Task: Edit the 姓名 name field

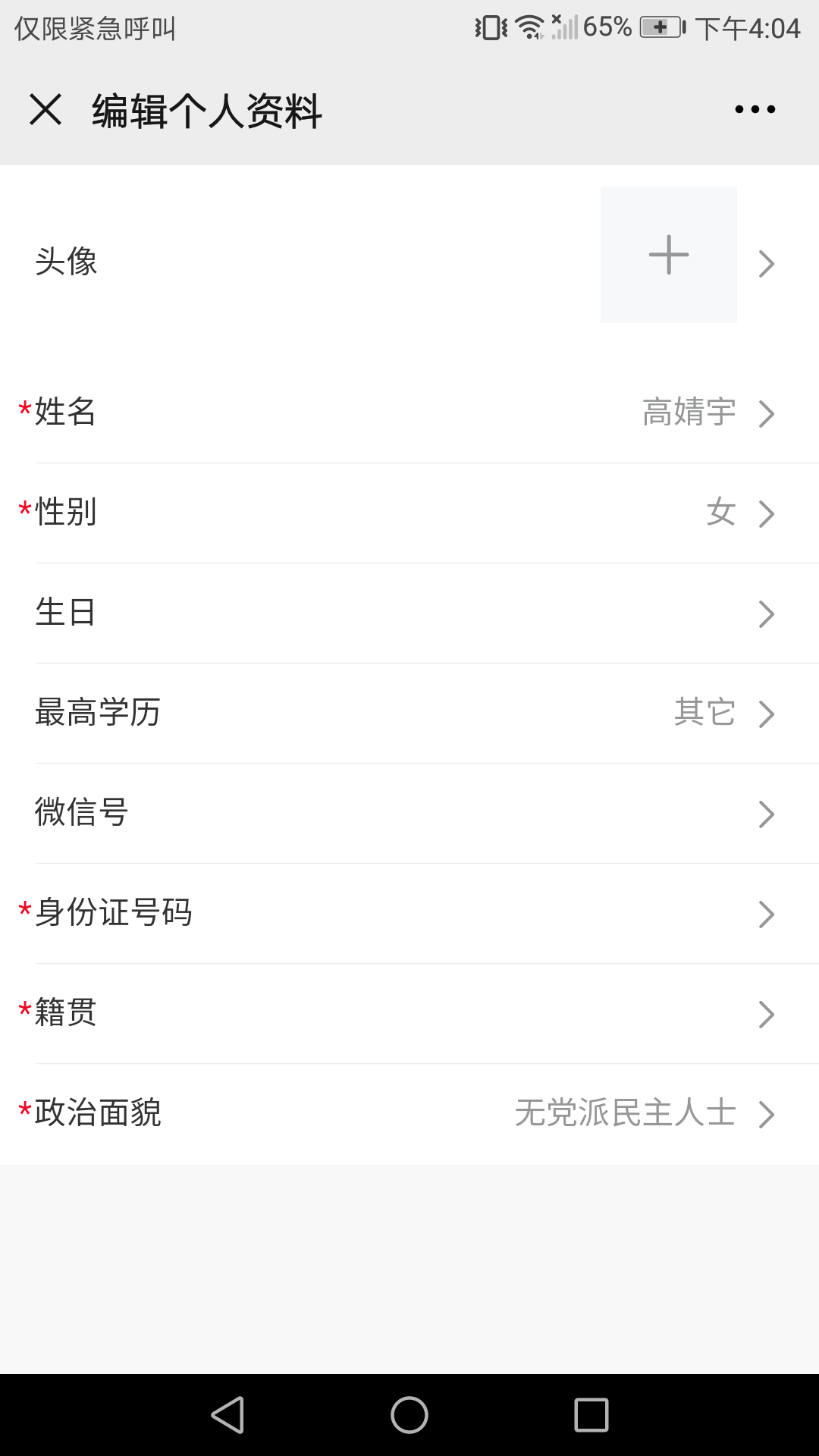Action: point(409,413)
